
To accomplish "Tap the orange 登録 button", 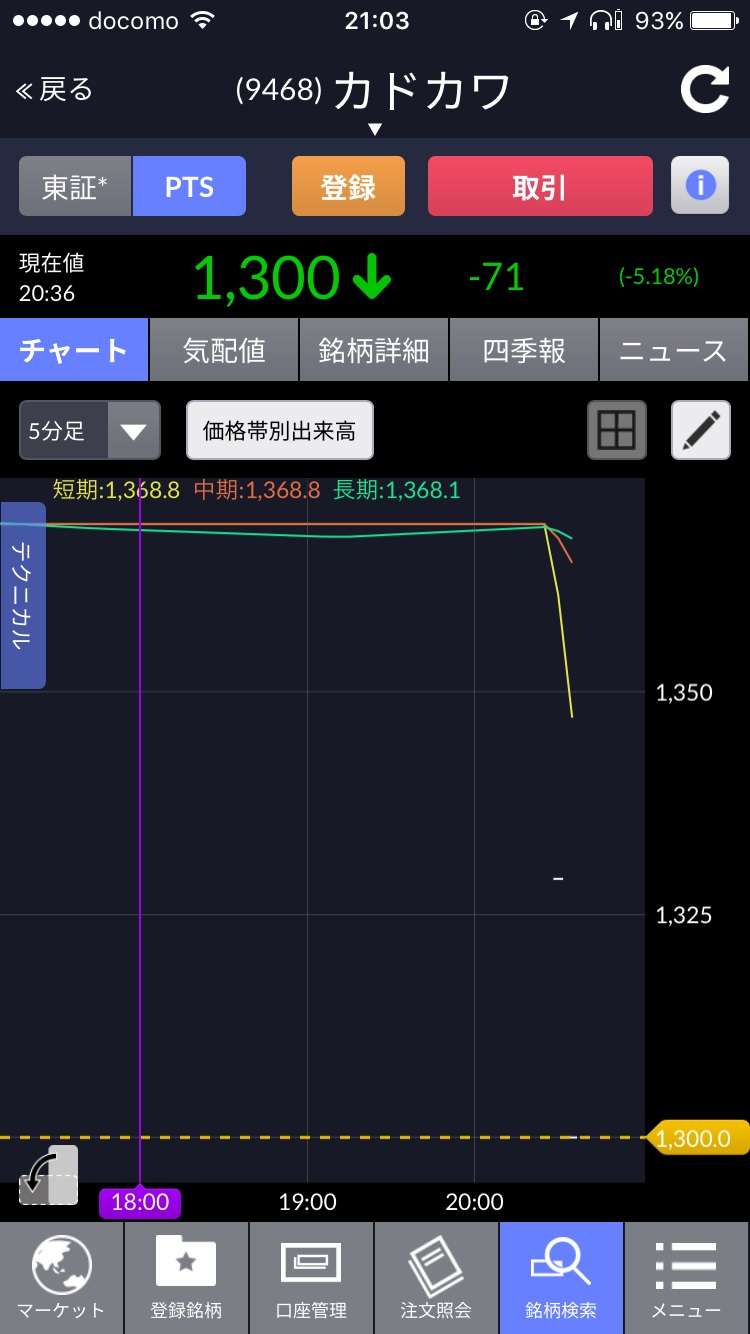I will coord(348,187).
